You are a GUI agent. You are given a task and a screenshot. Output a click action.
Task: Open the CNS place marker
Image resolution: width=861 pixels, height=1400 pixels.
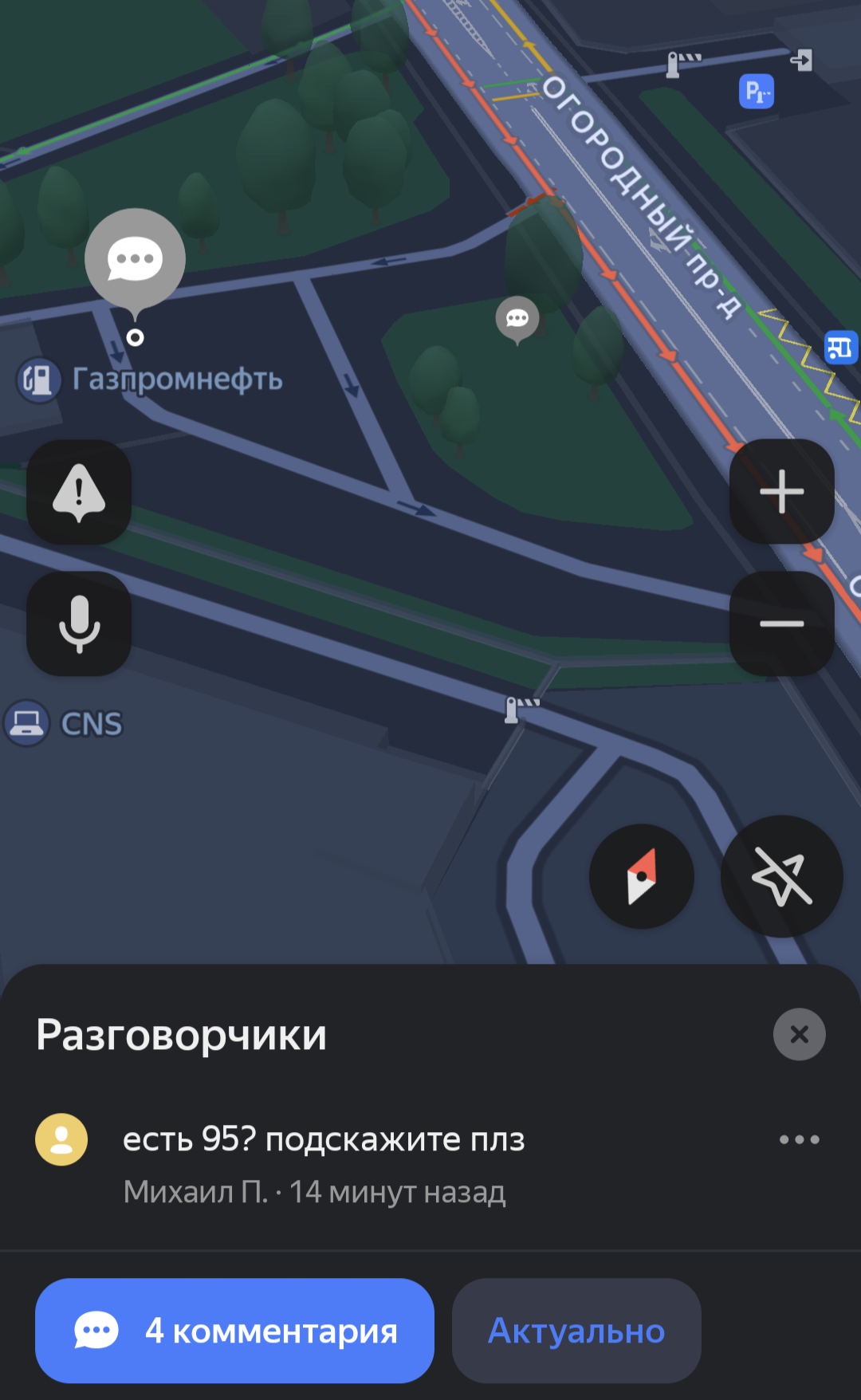(x=64, y=723)
